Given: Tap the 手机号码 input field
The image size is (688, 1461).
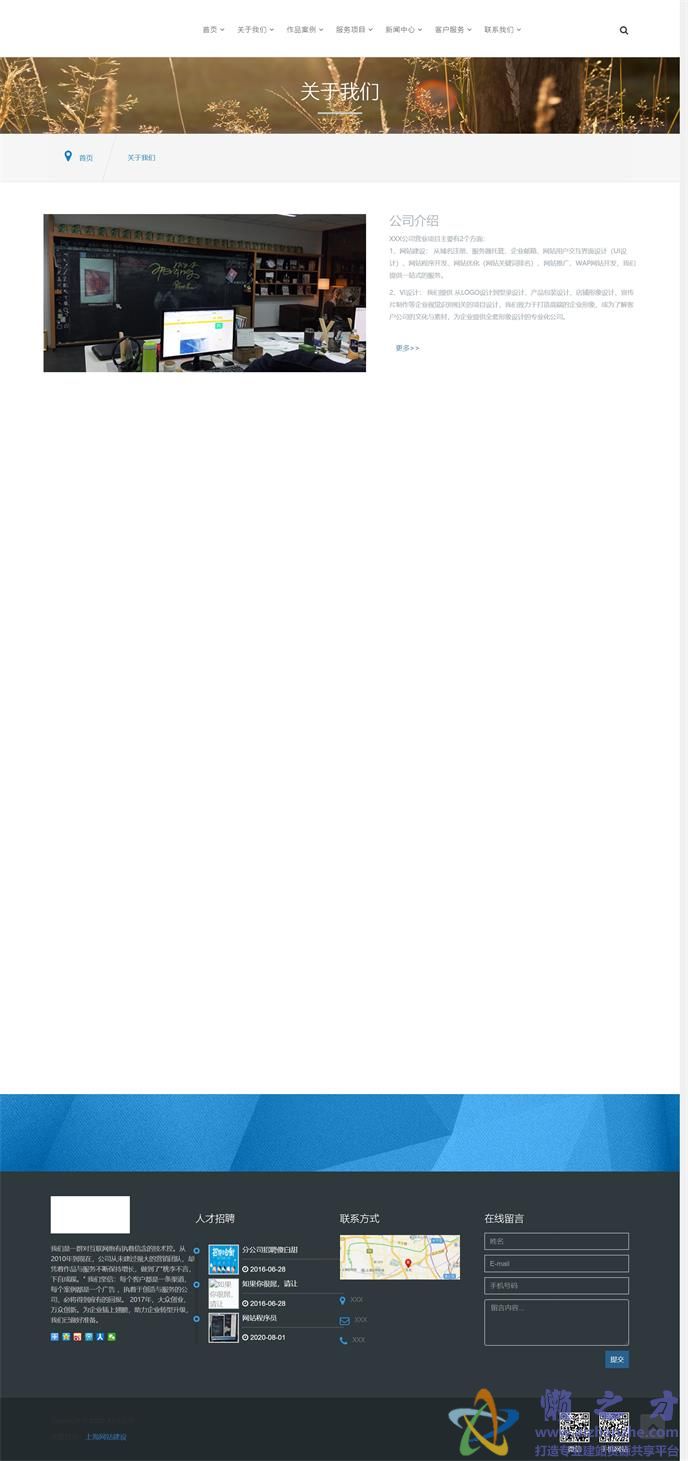Looking at the screenshot, I should [x=556, y=1286].
